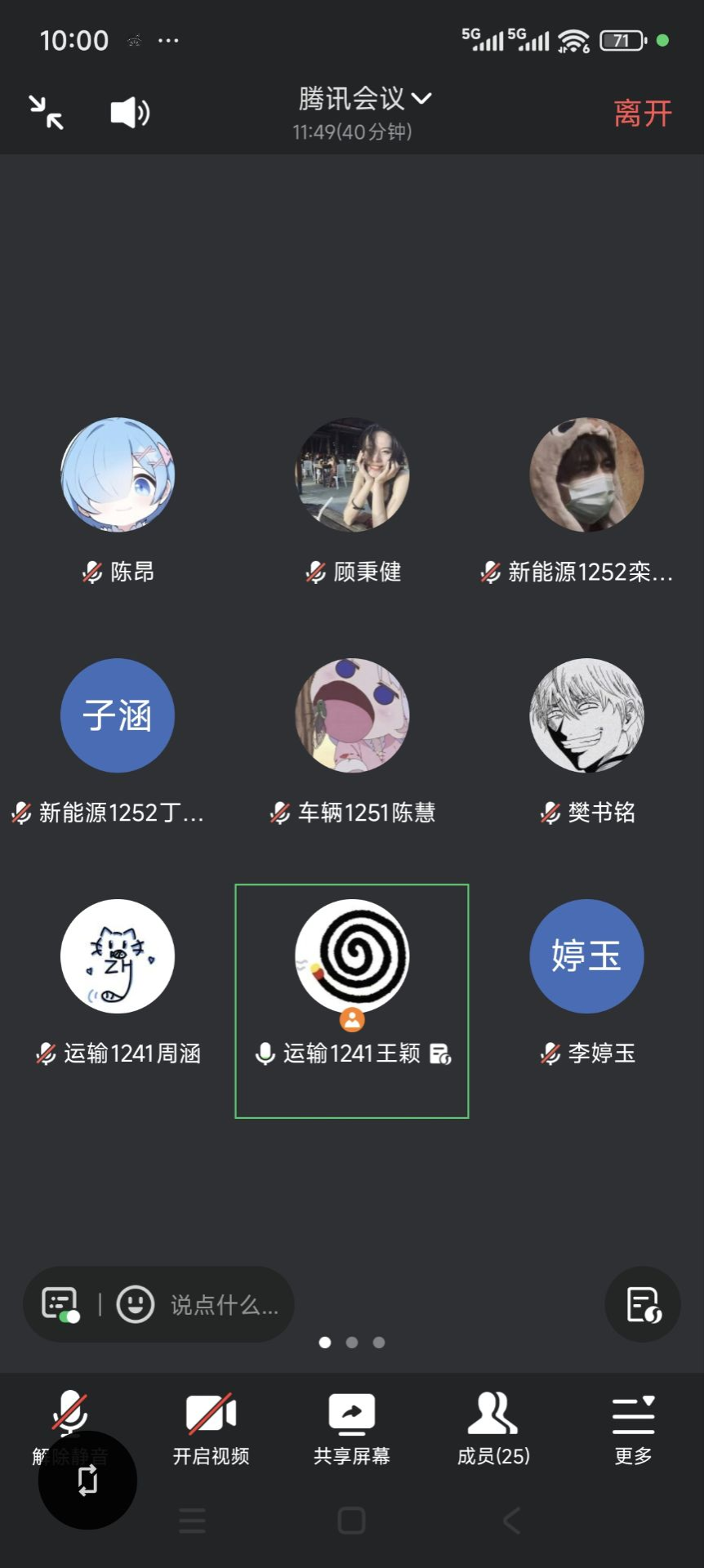Open the emoji picker in chat bar
Viewport: 704px width, 1568px height.
(x=136, y=1304)
